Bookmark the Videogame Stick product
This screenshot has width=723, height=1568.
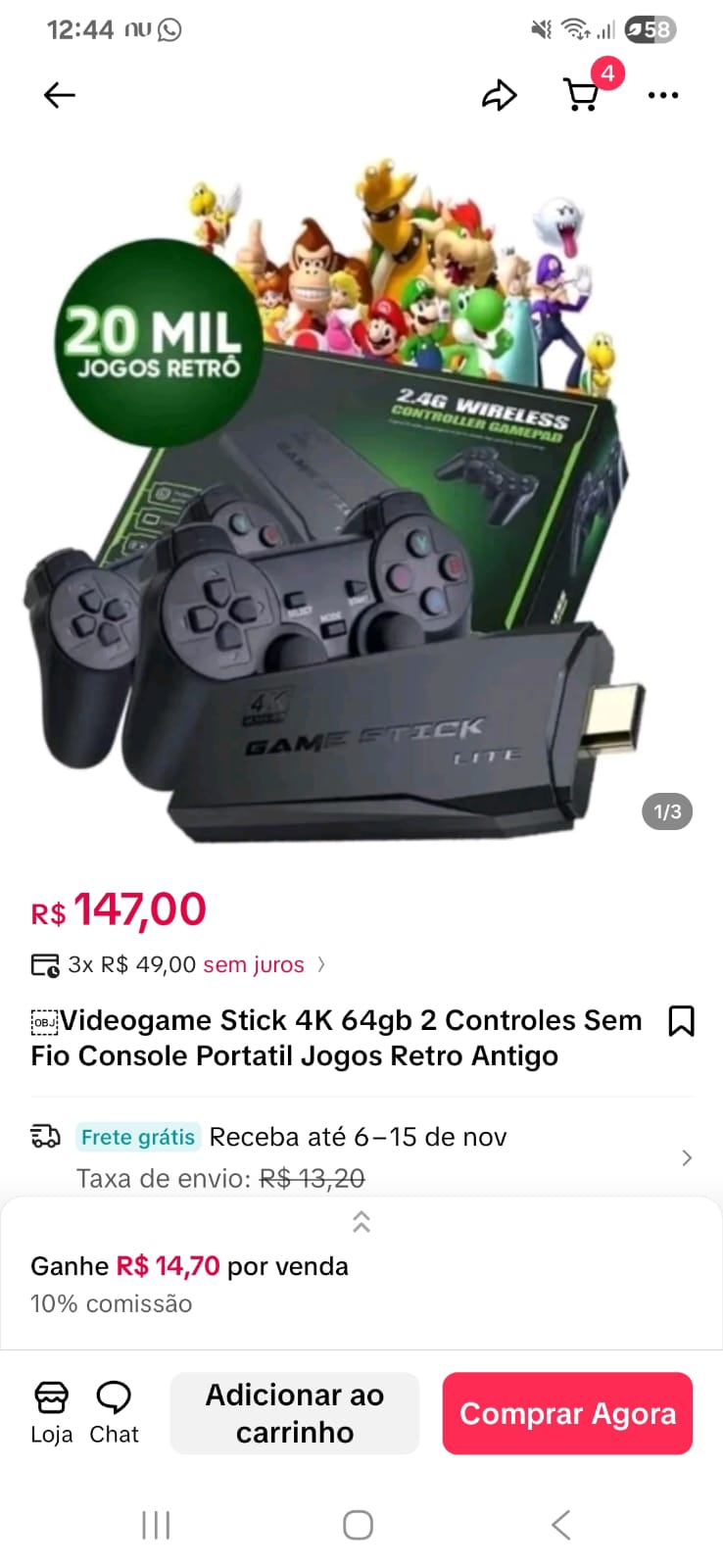click(x=682, y=1021)
